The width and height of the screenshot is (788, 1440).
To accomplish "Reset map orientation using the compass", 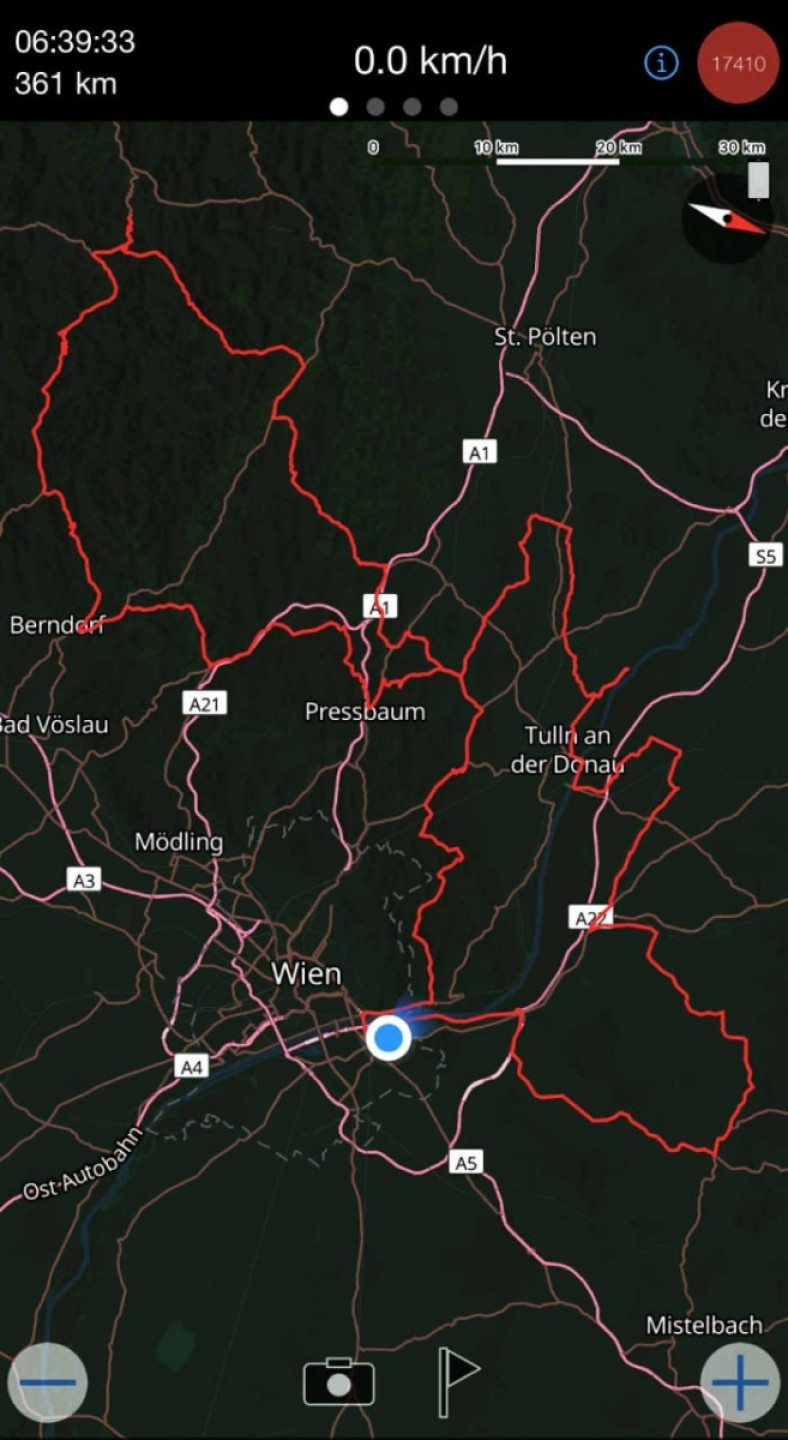I will coord(727,218).
